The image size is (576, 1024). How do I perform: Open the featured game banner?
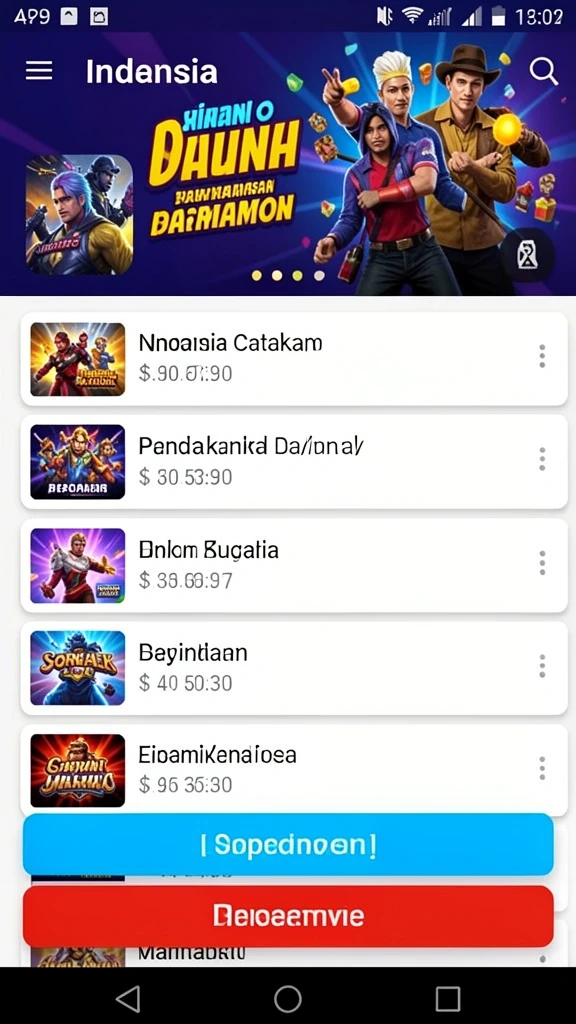coord(288,164)
